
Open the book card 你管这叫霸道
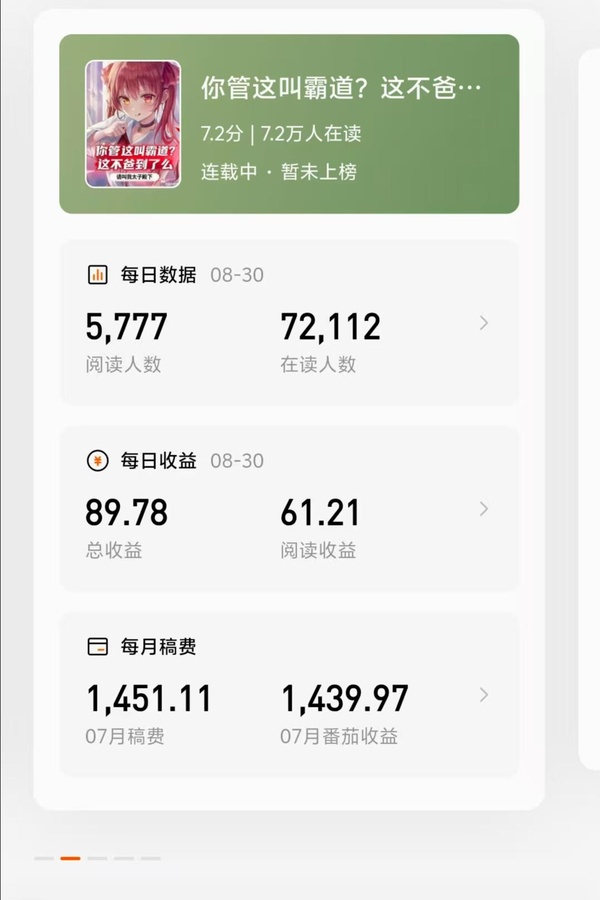(x=289, y=124)
